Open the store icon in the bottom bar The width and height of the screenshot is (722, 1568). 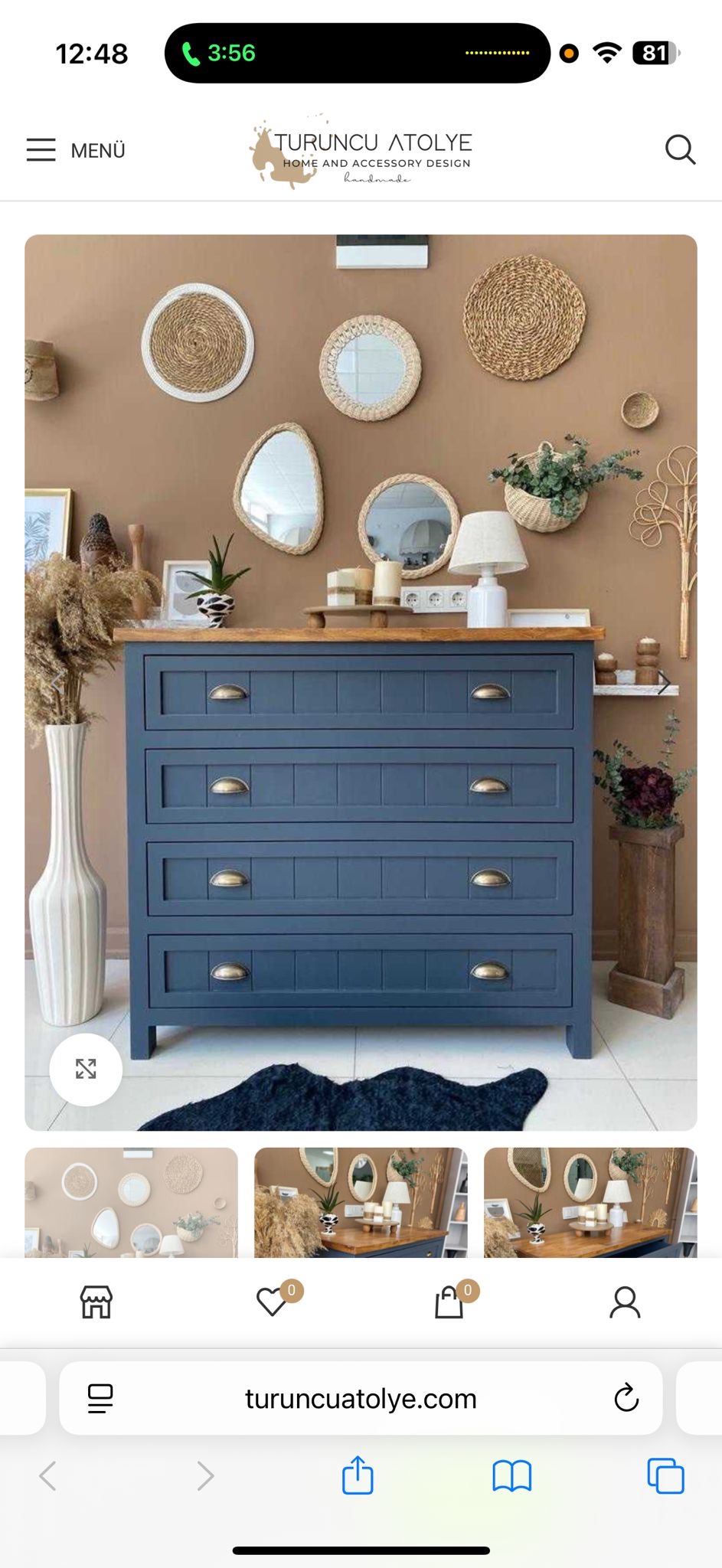(96, 1302)
